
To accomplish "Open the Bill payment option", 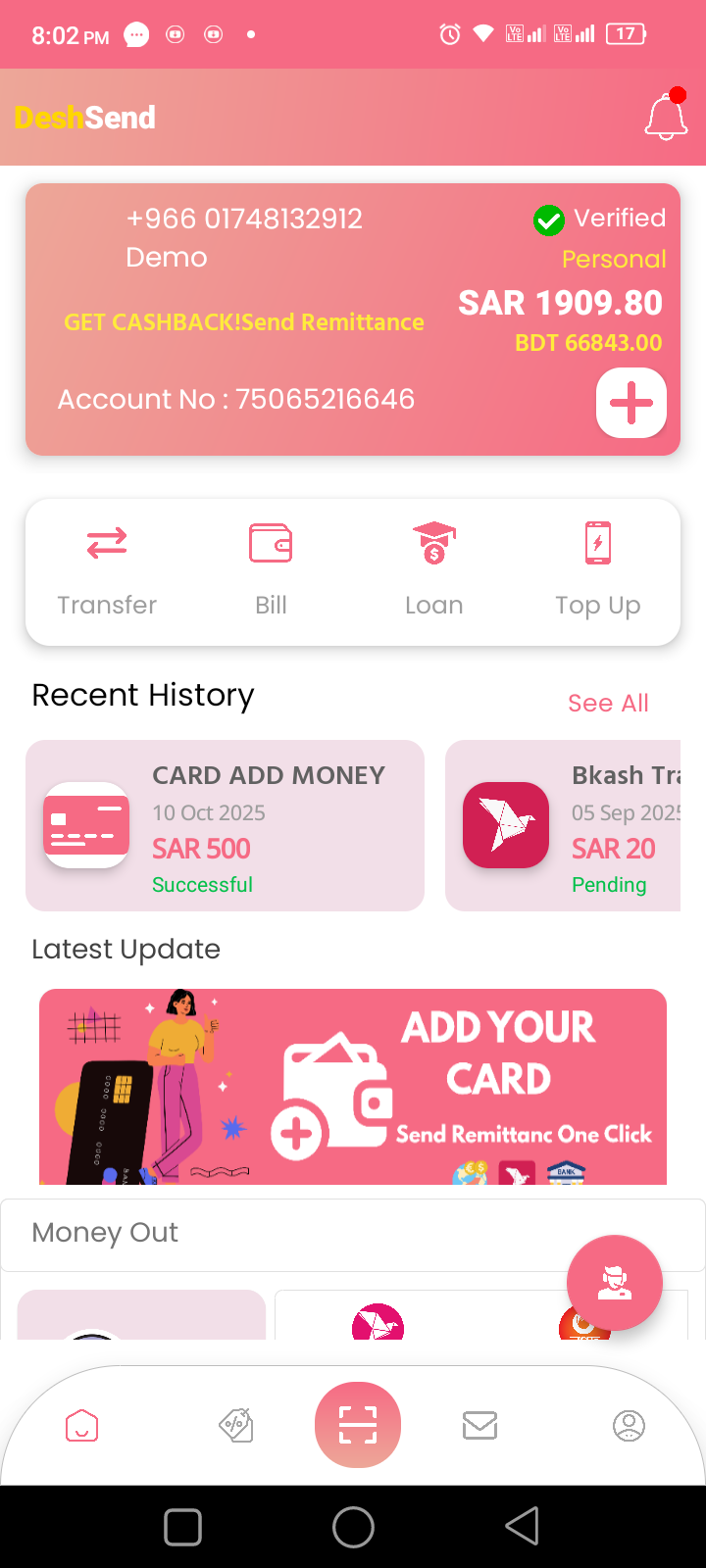I will click(271, 568).
